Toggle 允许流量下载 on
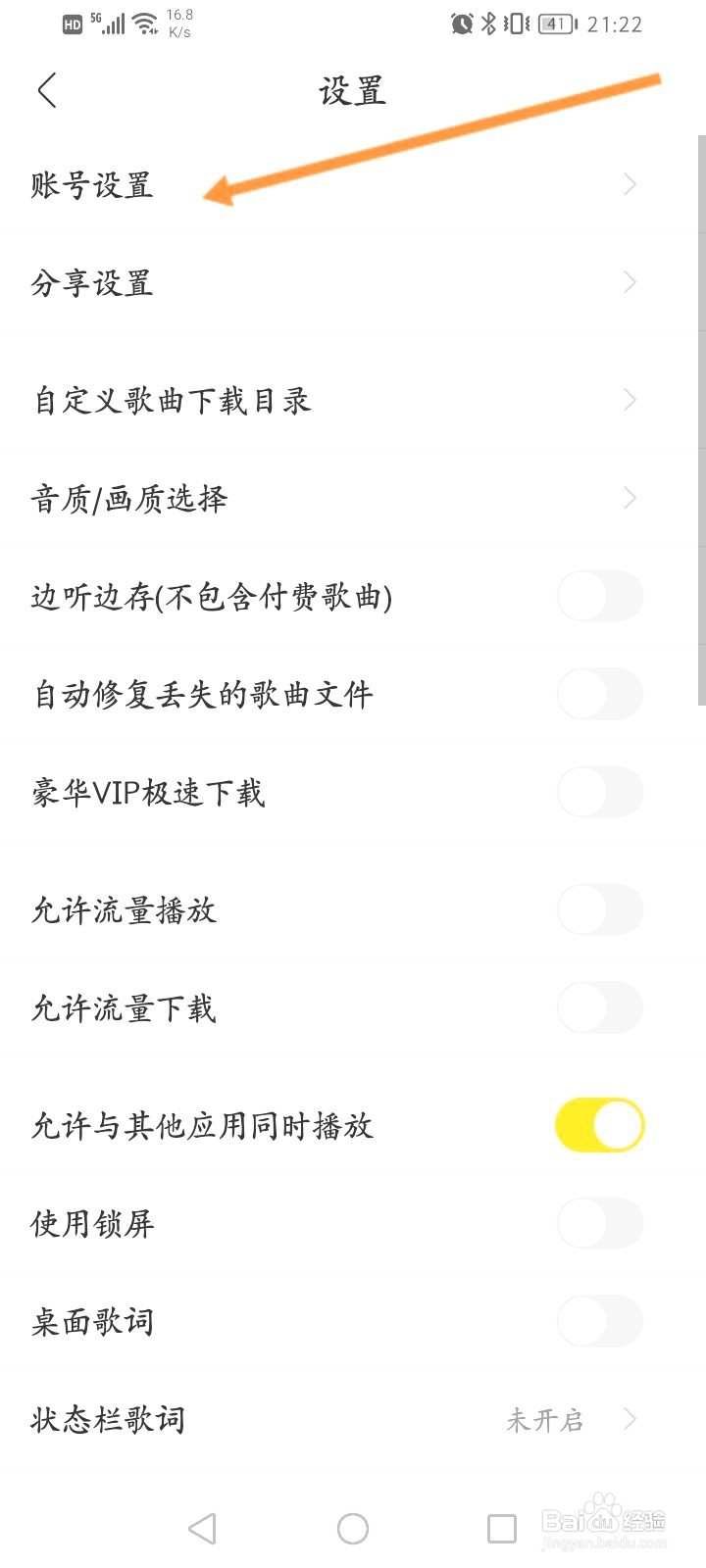The width and height of the screenshot is (706, 1568). [600, 1007]
